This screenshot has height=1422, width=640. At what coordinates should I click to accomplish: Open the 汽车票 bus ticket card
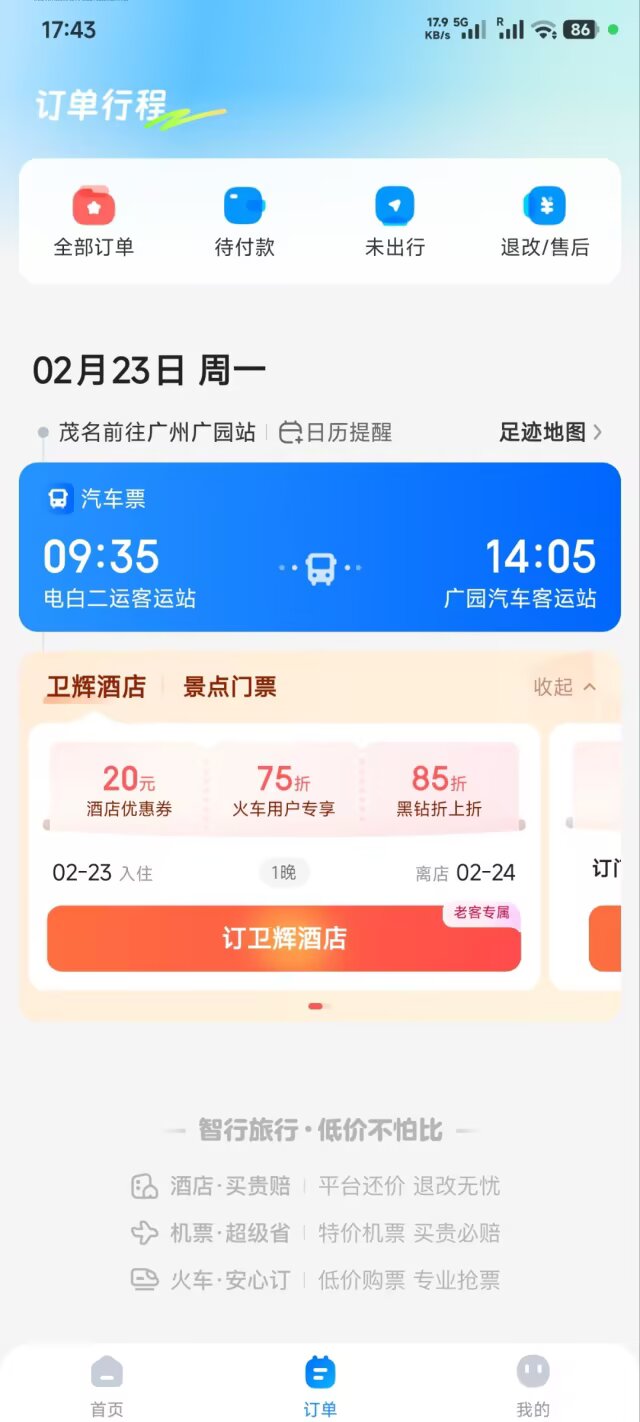[x=320, y=547]
